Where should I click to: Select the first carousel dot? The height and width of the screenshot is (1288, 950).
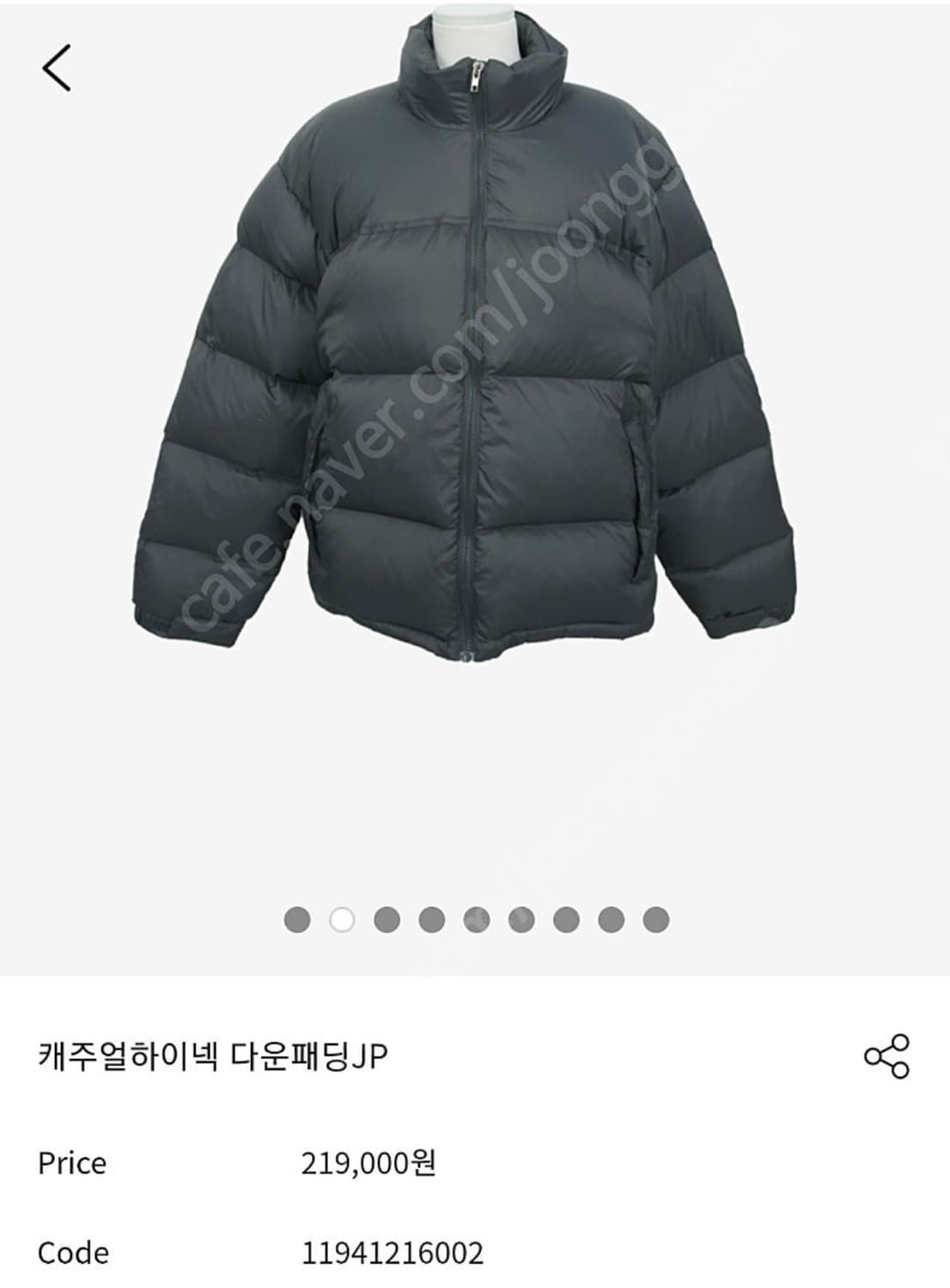tap(298, 919)
